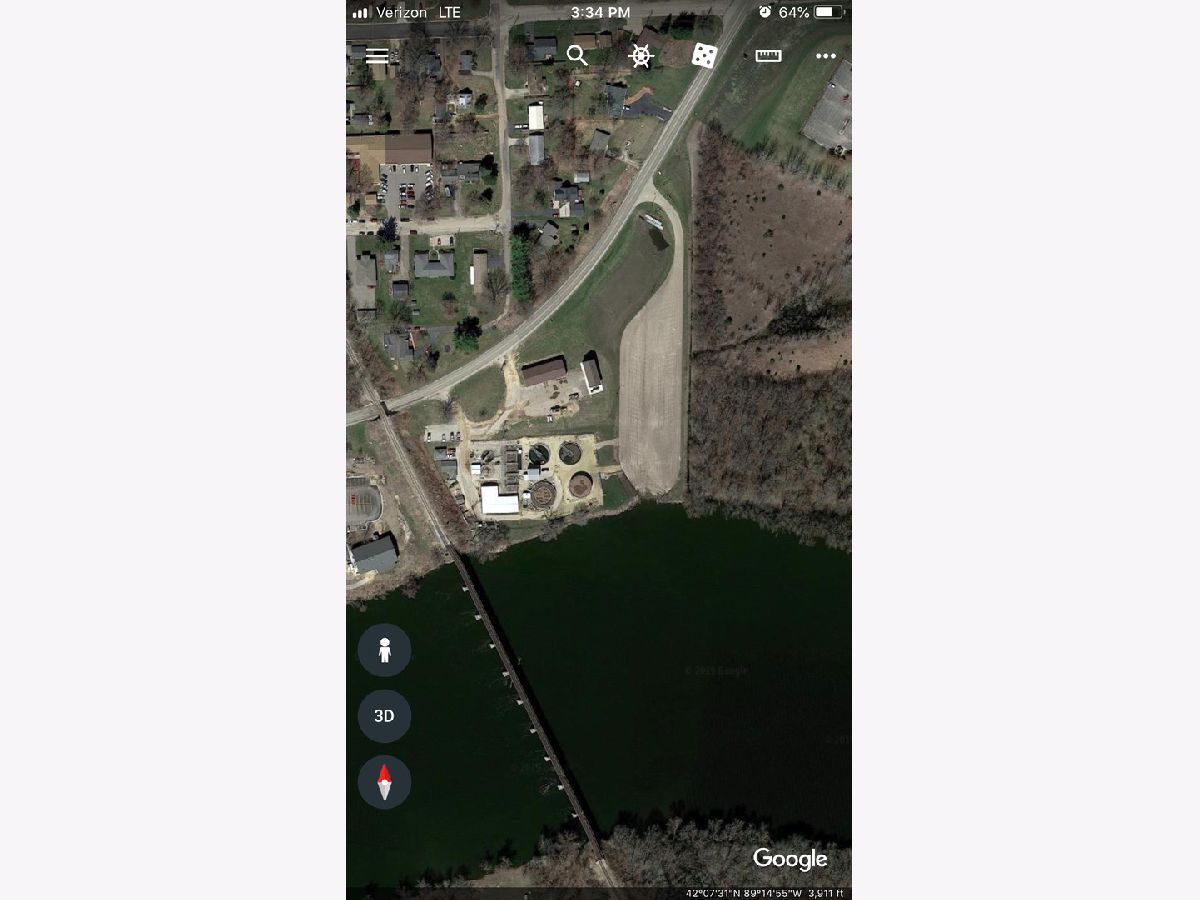1200x900 pixels.
Task: Reset the compass to north
Action: (384, 782)
